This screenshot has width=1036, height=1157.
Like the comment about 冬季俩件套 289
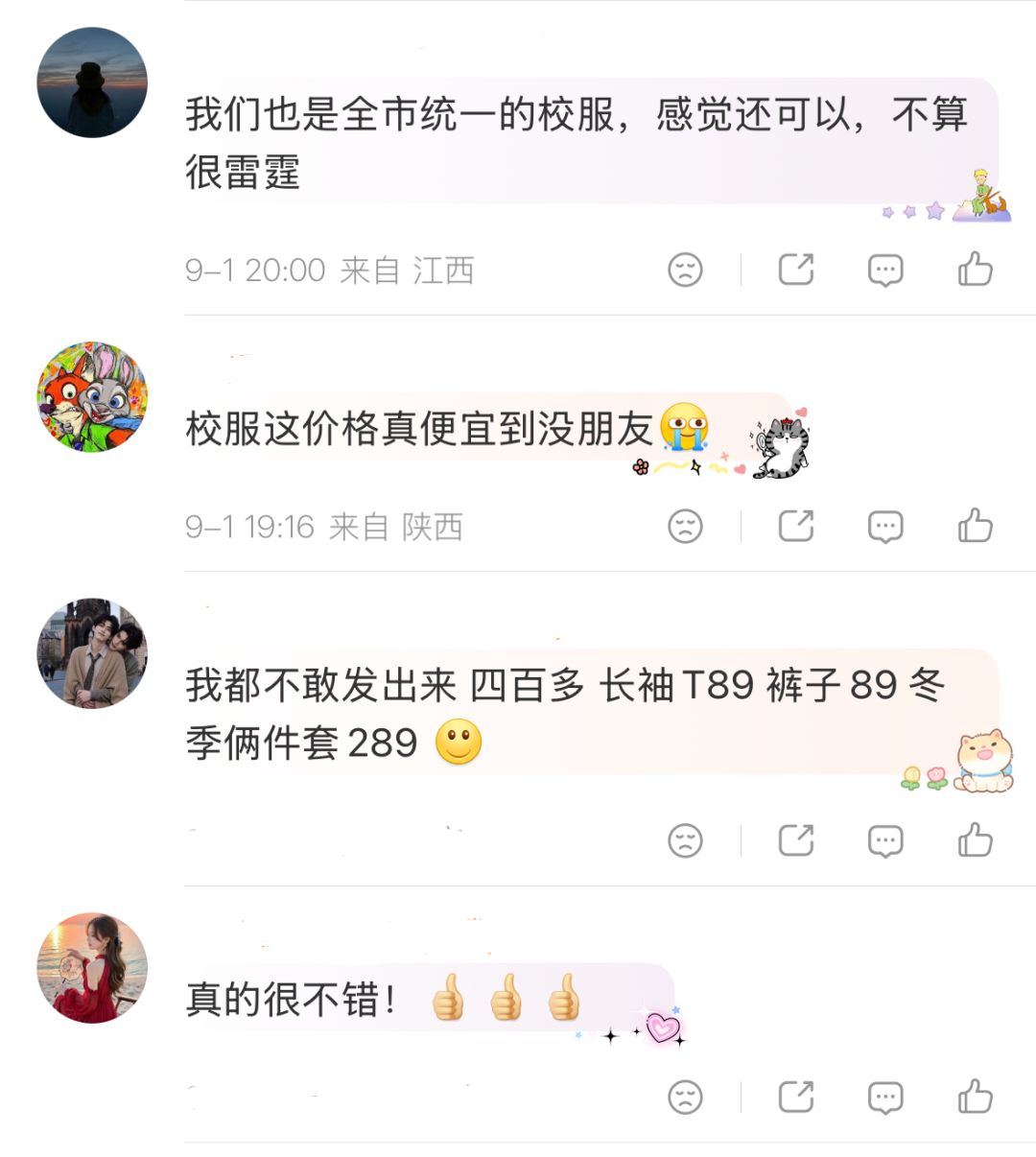point(975,839)
